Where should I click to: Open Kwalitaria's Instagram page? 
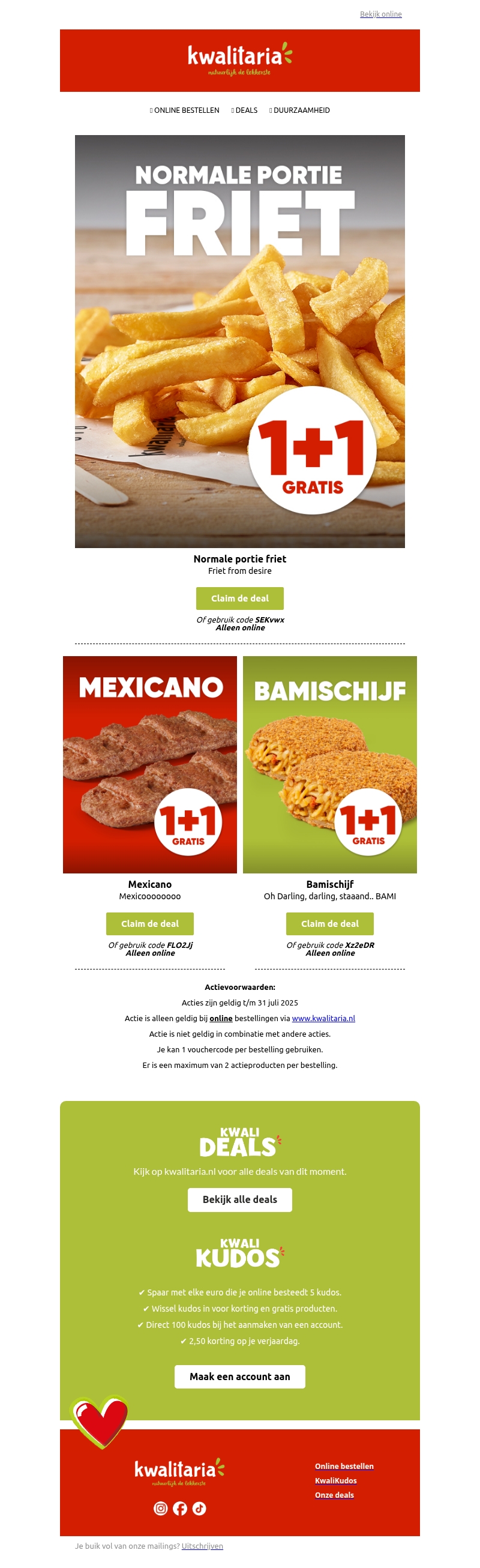click(x=161, y=1508)
